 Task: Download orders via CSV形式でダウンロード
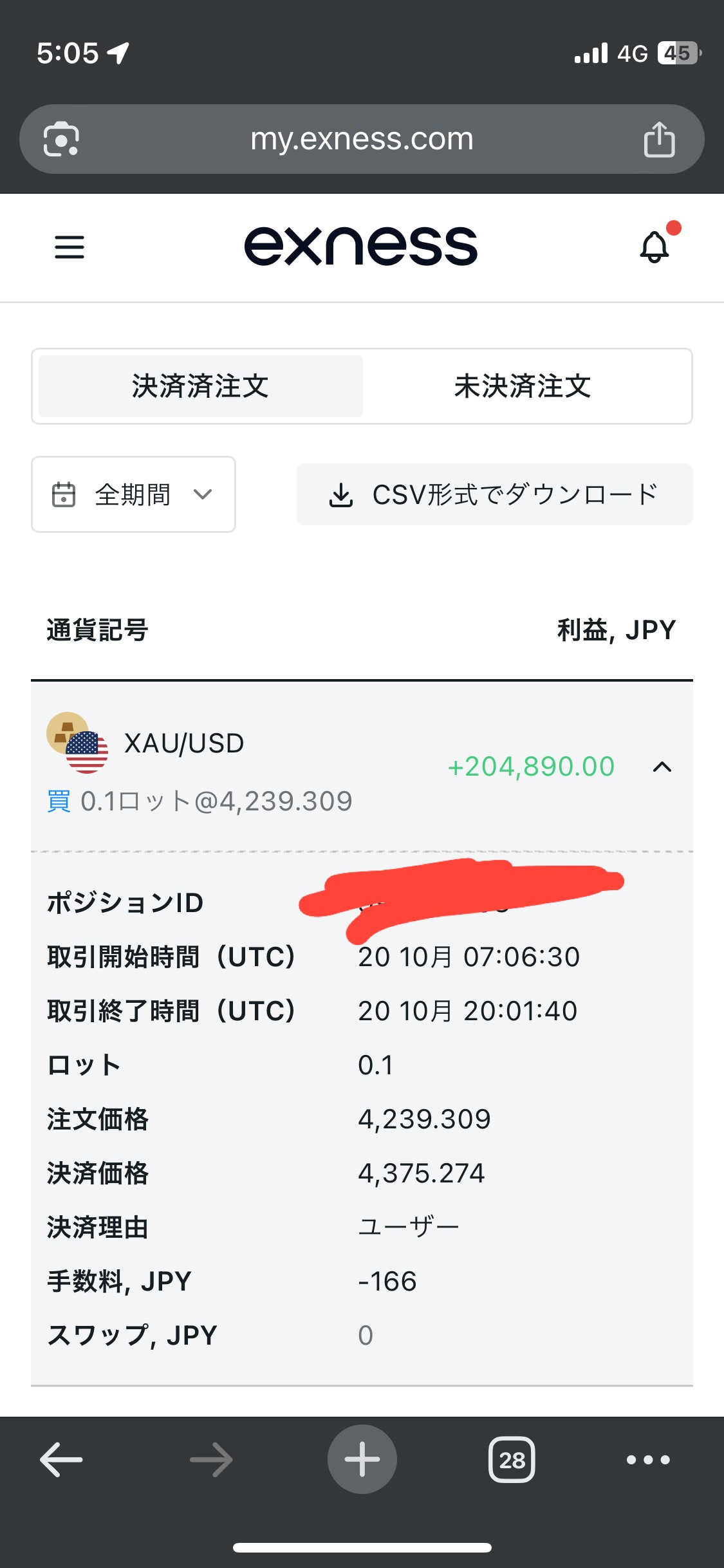pos(494,494)
